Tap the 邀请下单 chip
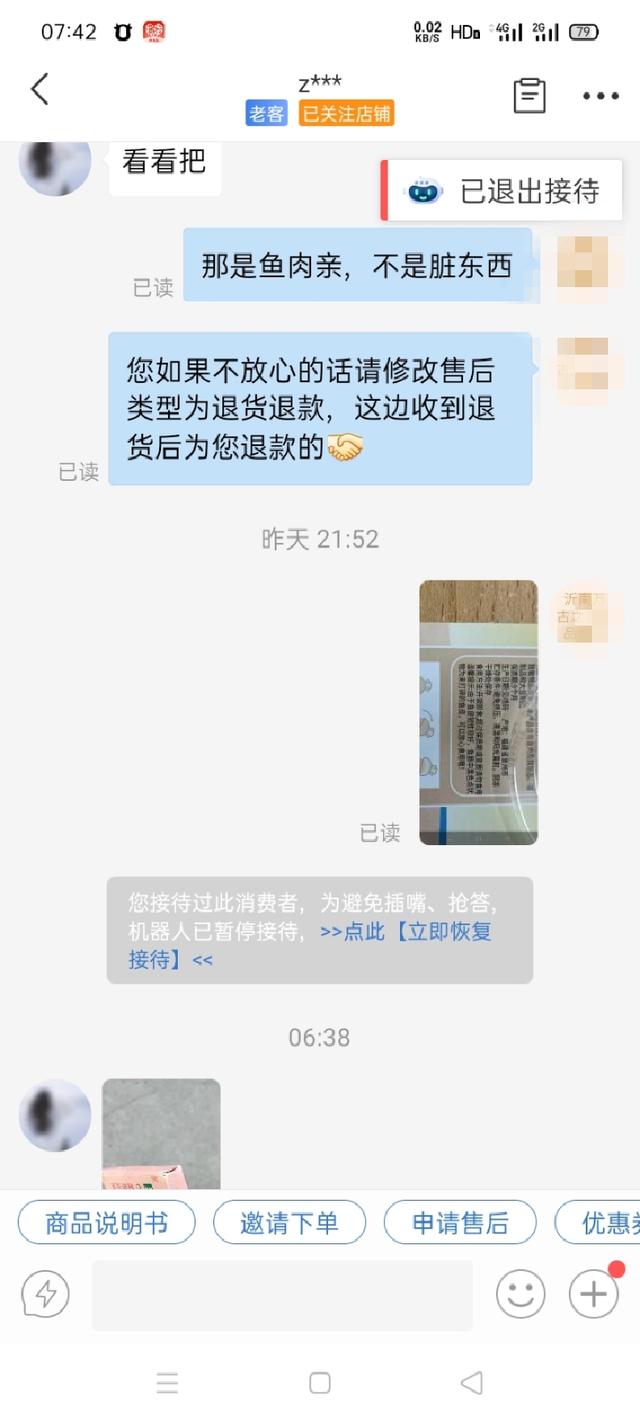The image size is (640, 1422). click(289, 1222)
